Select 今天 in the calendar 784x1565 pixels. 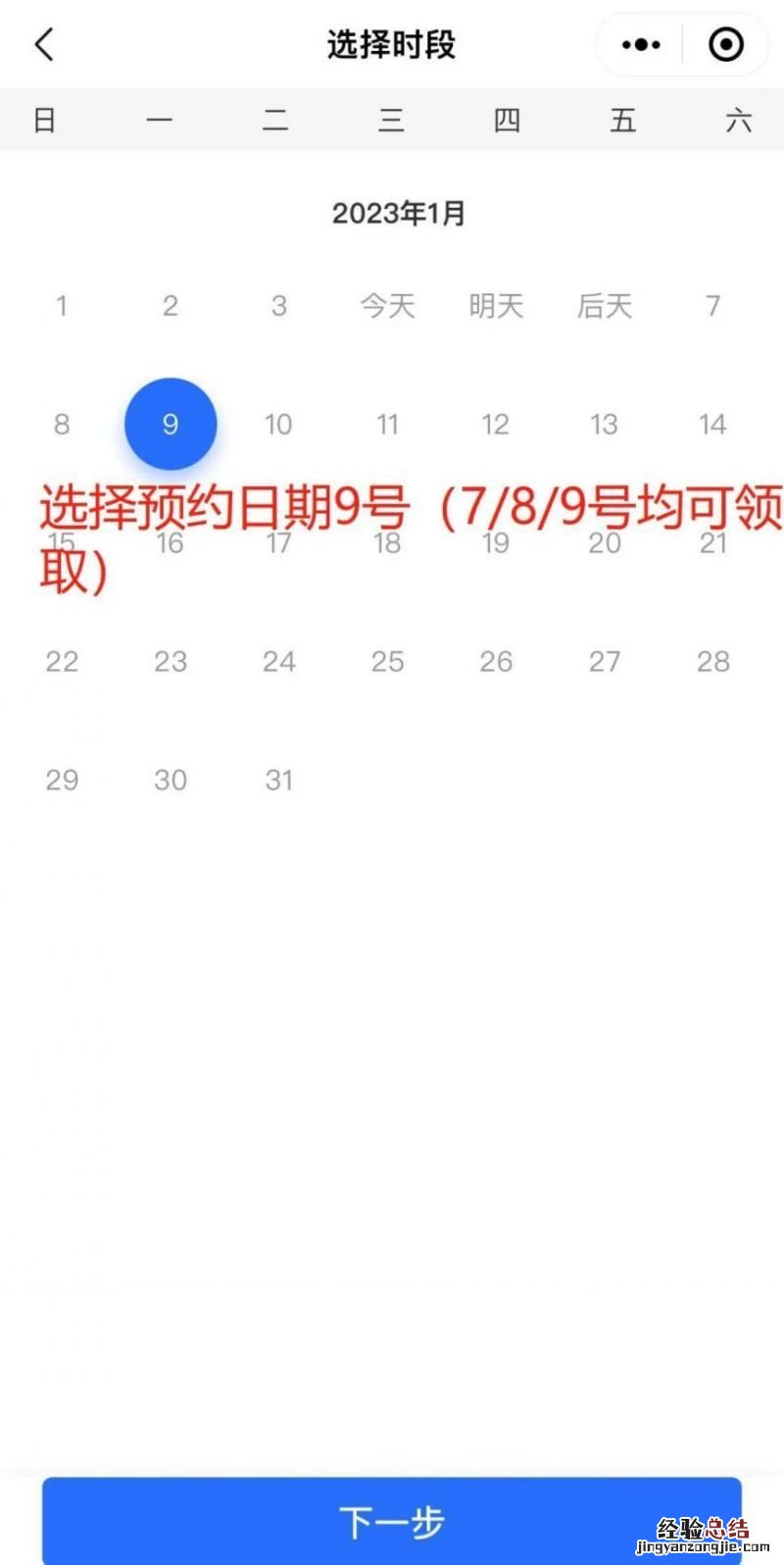pyautogui.click(x=387, y=306)
